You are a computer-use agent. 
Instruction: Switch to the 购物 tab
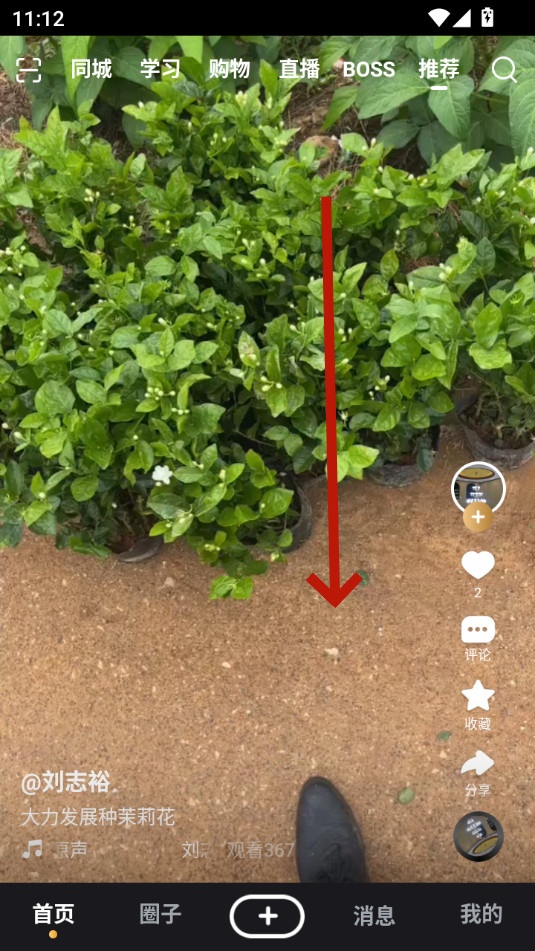point(229,69)
